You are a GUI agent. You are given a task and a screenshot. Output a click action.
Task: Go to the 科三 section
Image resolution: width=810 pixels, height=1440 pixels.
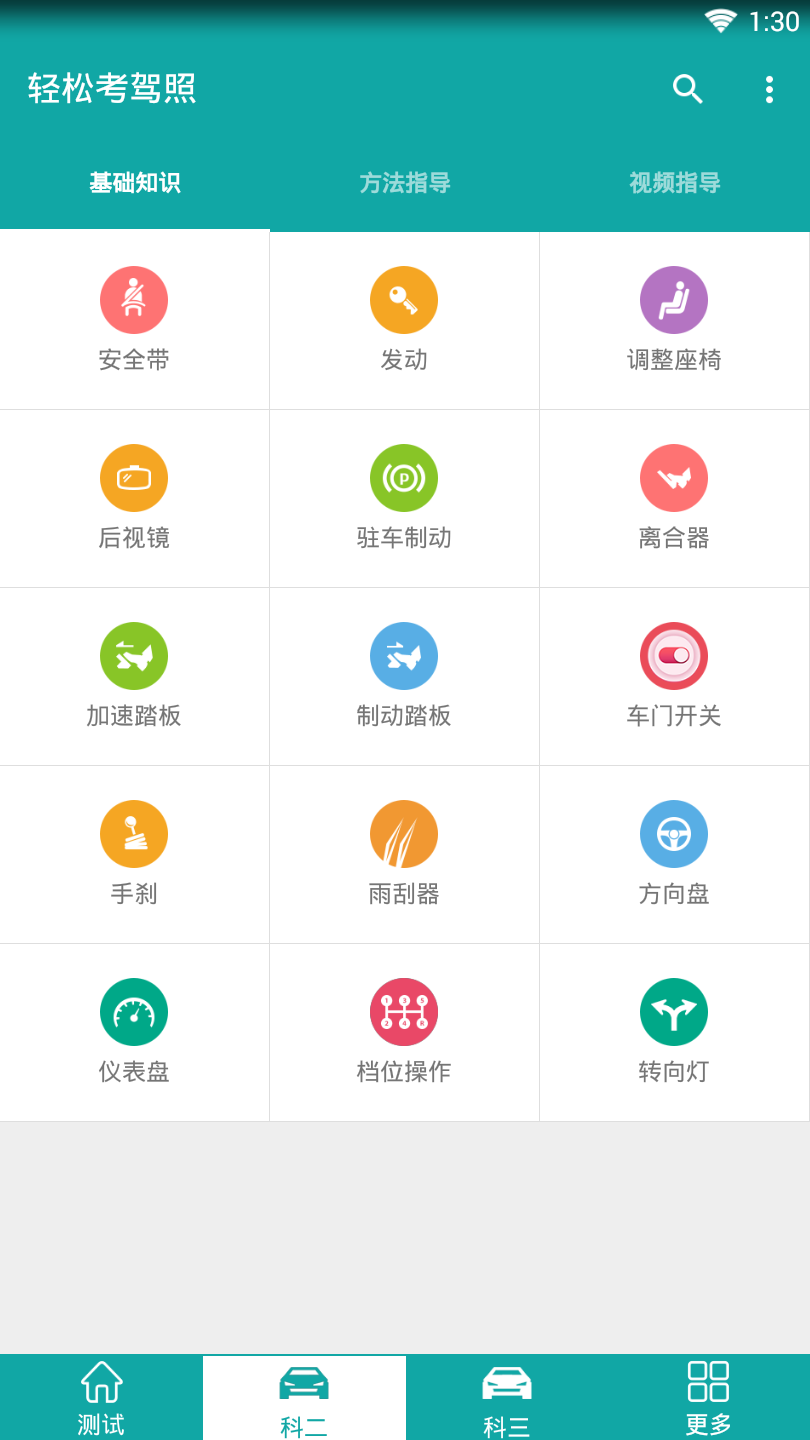coord(506,1396)
